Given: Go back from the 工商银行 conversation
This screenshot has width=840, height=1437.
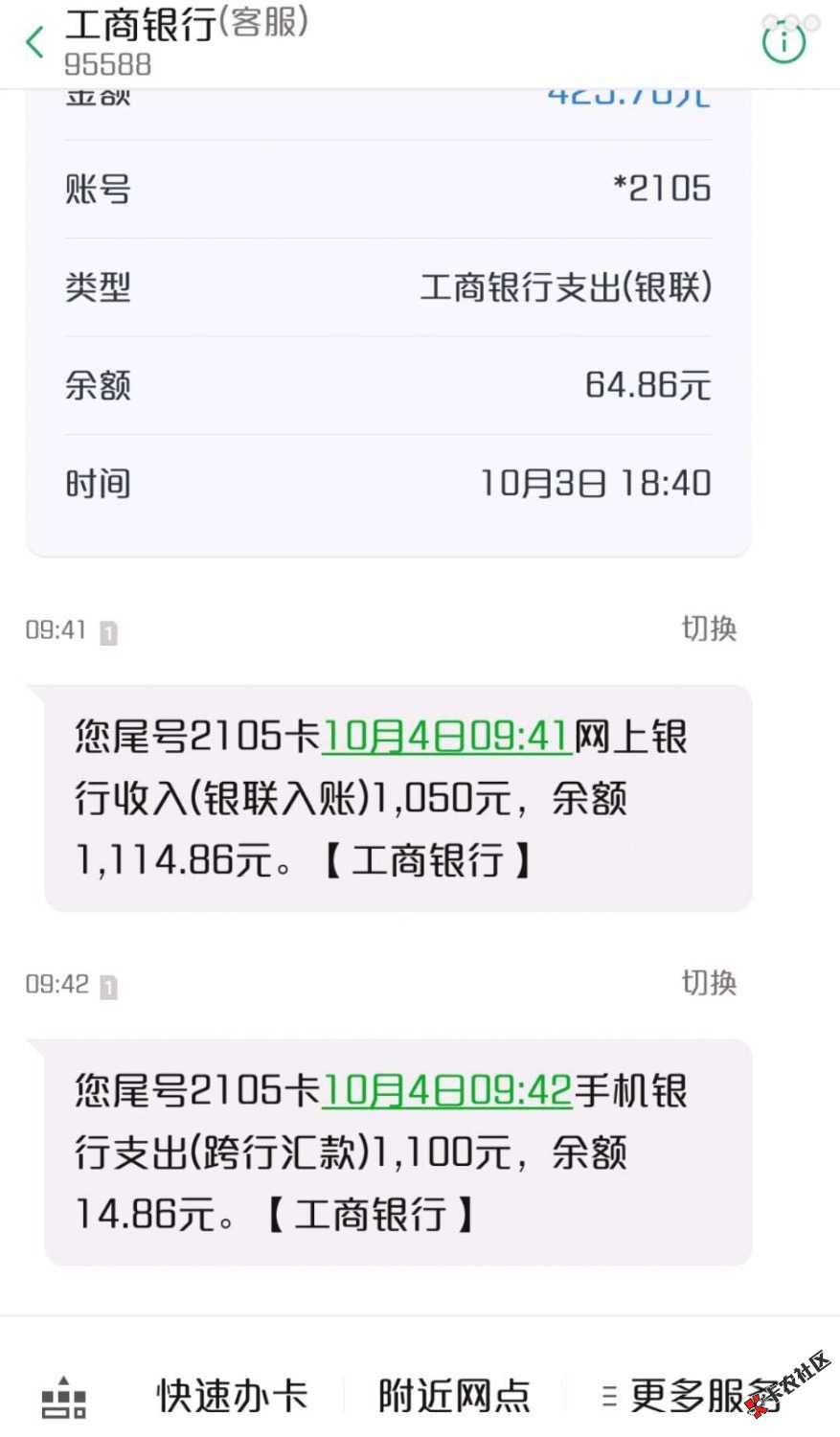Looking at the screenshot, I should click(x=36, y=43).
